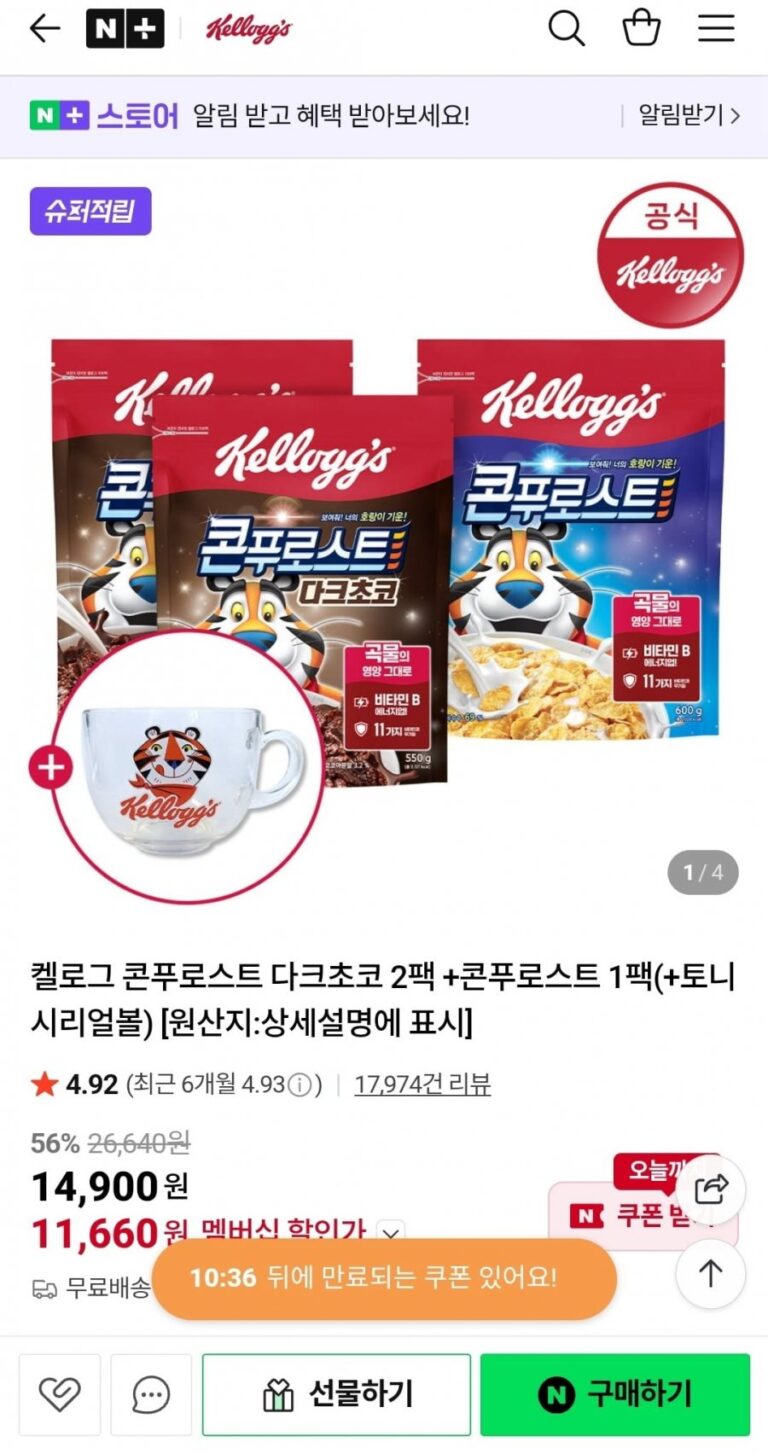Tap 구매하기 to buy now
The width and height of the screenshot is (768, 1454).
tap(614, 1394)
